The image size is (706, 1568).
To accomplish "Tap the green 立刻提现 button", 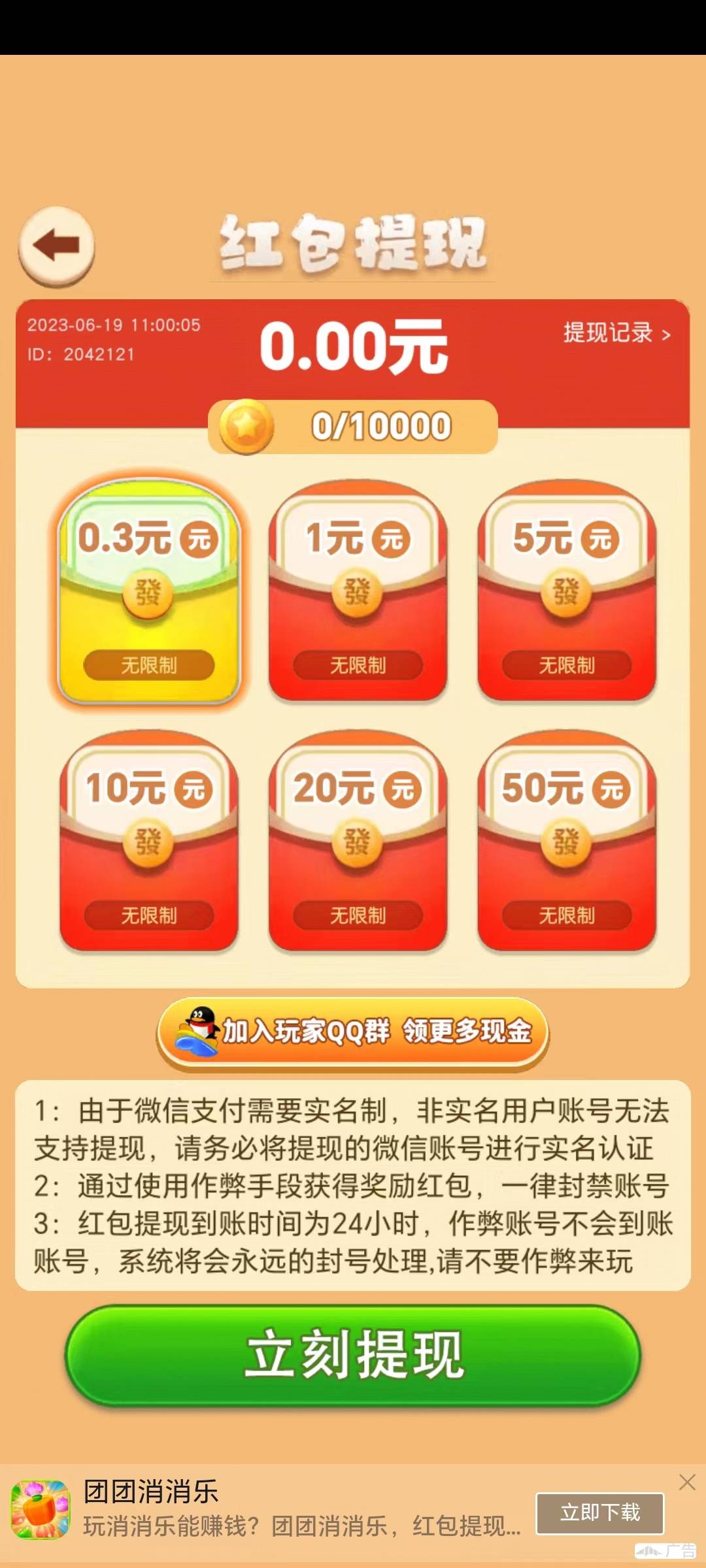I will [x=353, y=1355].
